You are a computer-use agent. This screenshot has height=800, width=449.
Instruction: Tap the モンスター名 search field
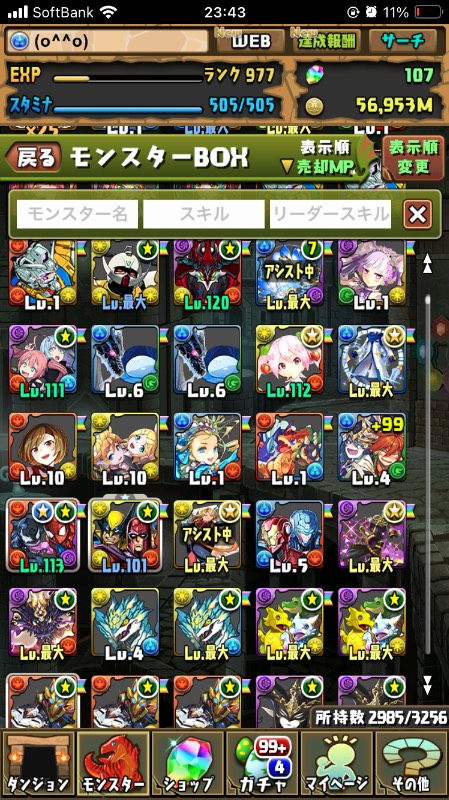click(x=78, y=214)
